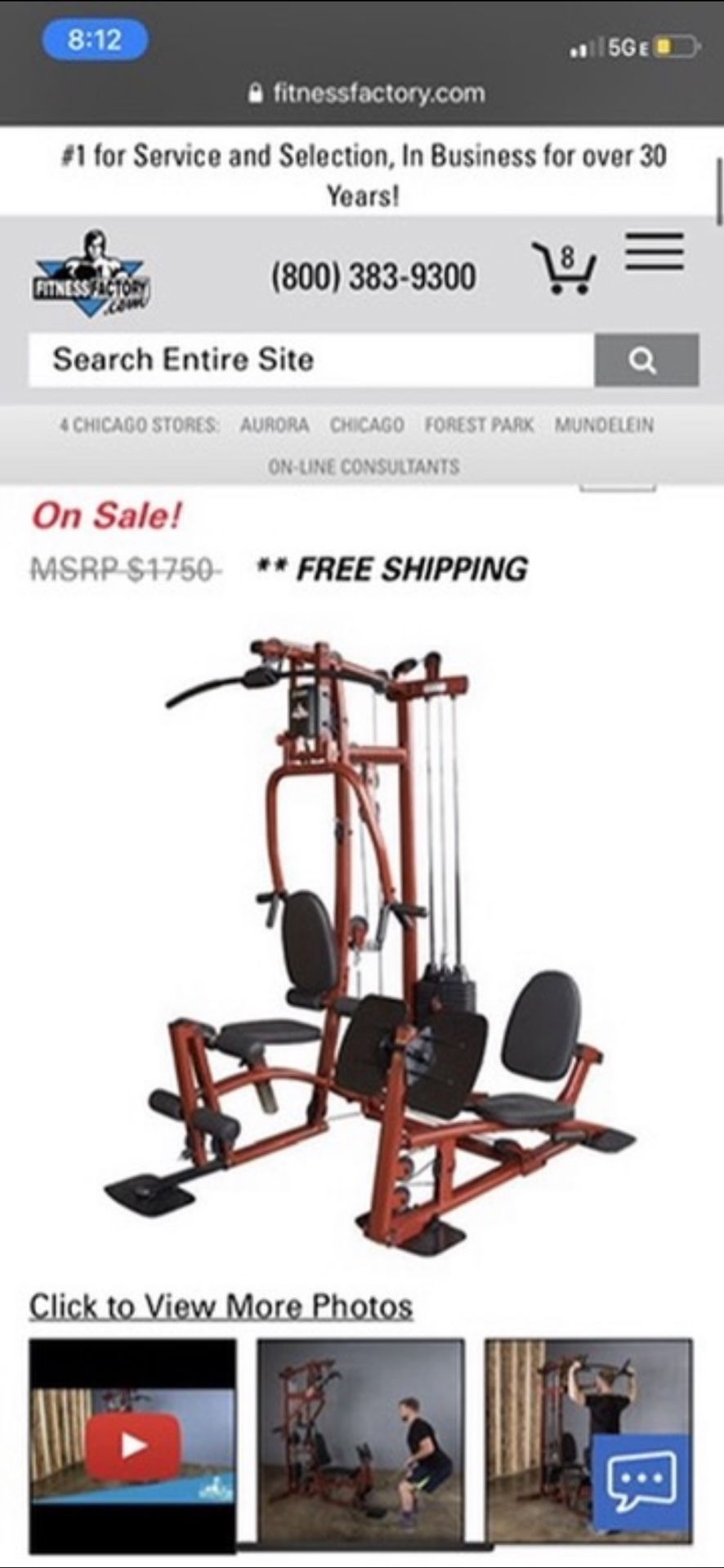Select the AURORA store location
The height and width of the screenshot is (1568, 724).
pos(274,425)
